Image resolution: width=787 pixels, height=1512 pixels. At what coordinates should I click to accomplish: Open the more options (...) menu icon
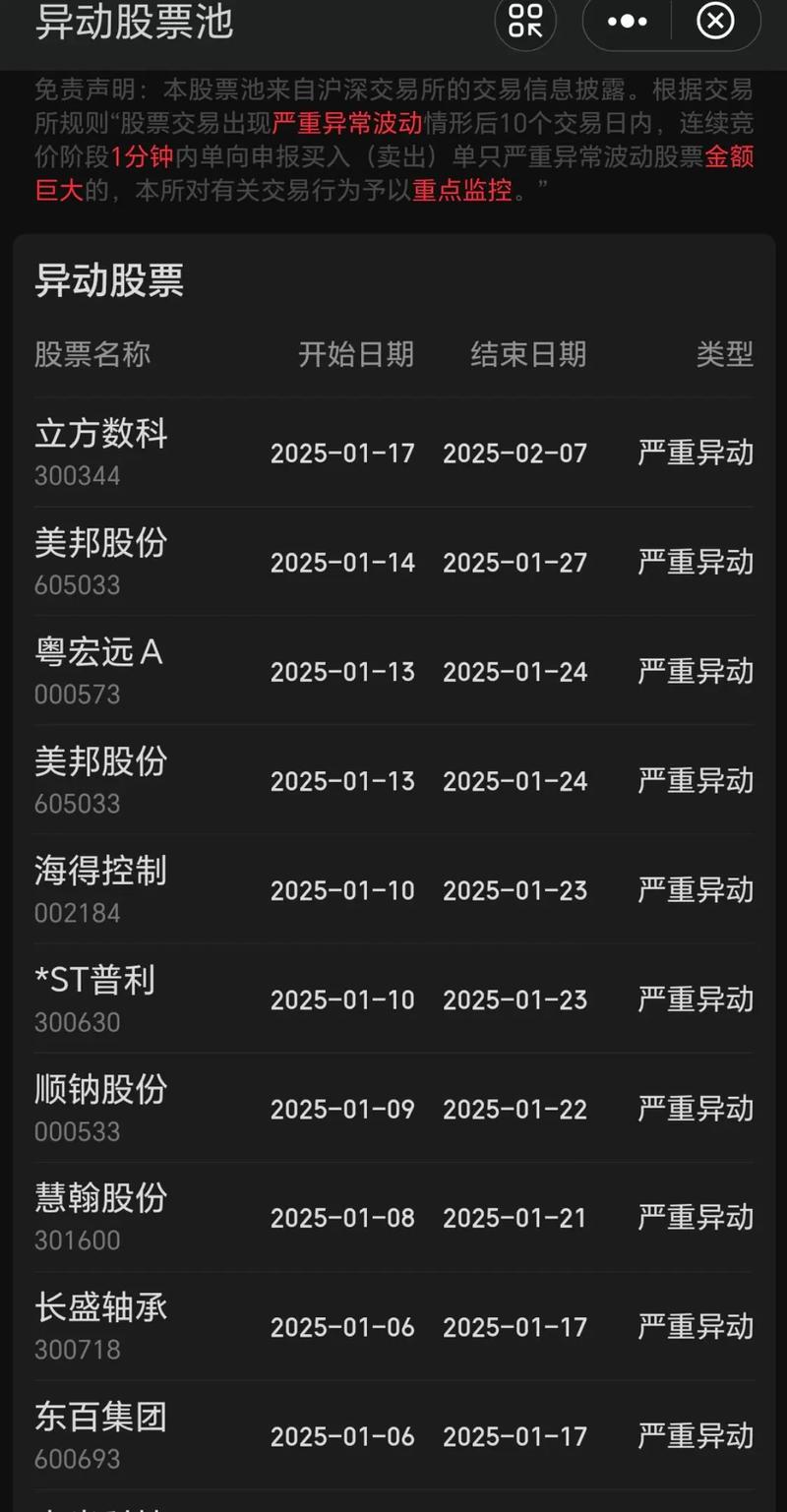(x=626, y=22)
